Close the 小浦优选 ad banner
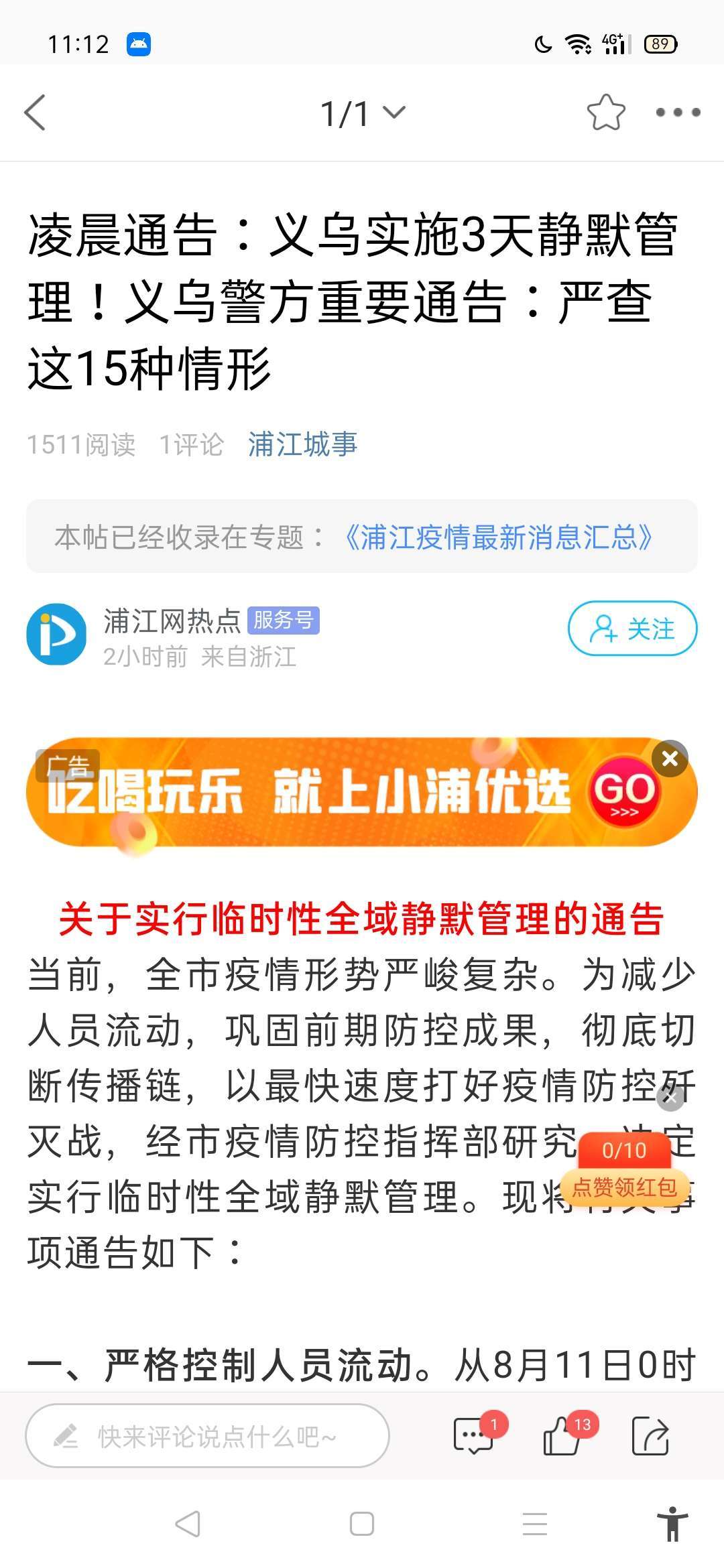The height and width of the screenshot is (1568, 724). click(670, 759)
